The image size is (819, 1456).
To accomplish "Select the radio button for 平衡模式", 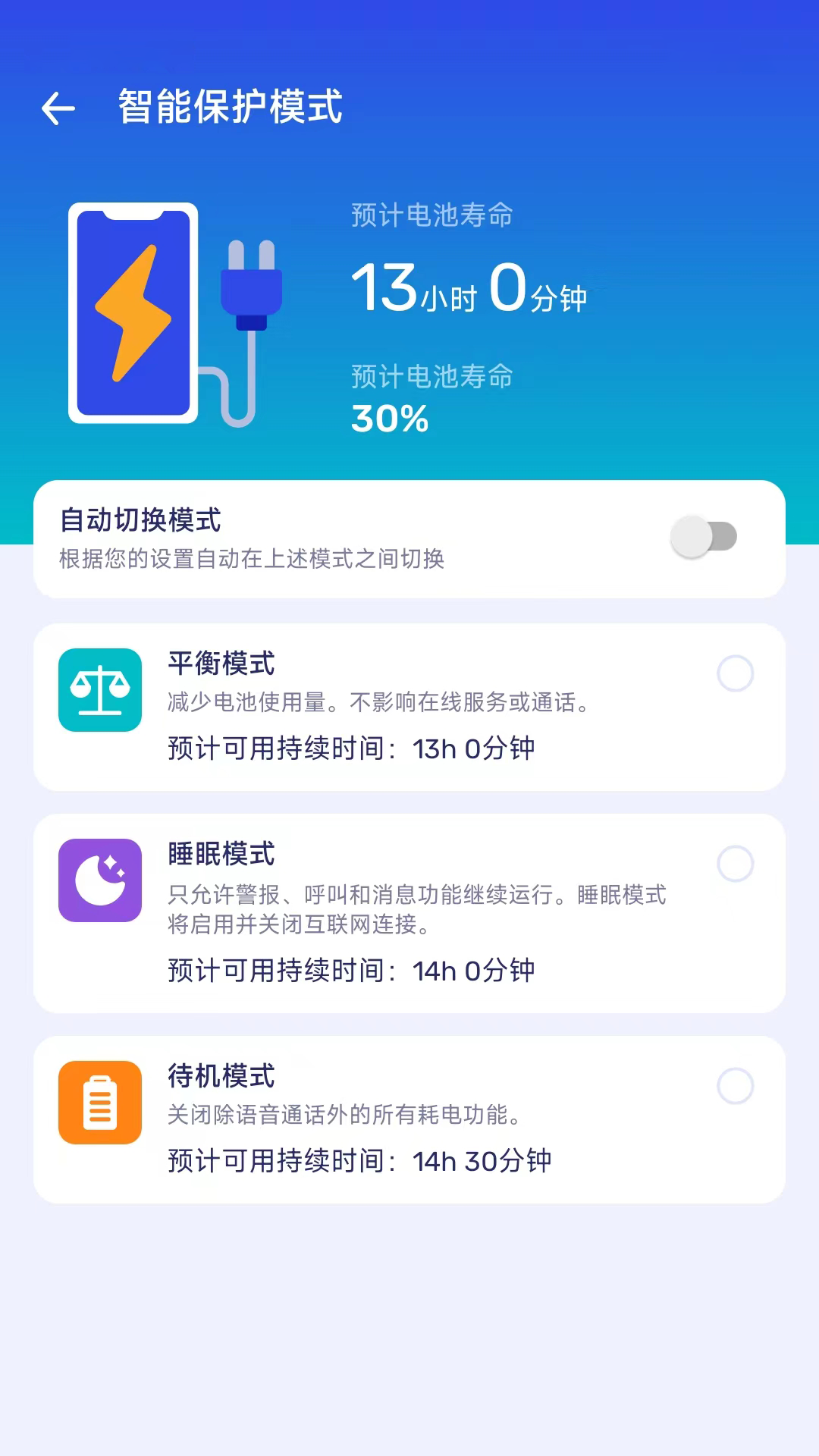I will [736, 674].
